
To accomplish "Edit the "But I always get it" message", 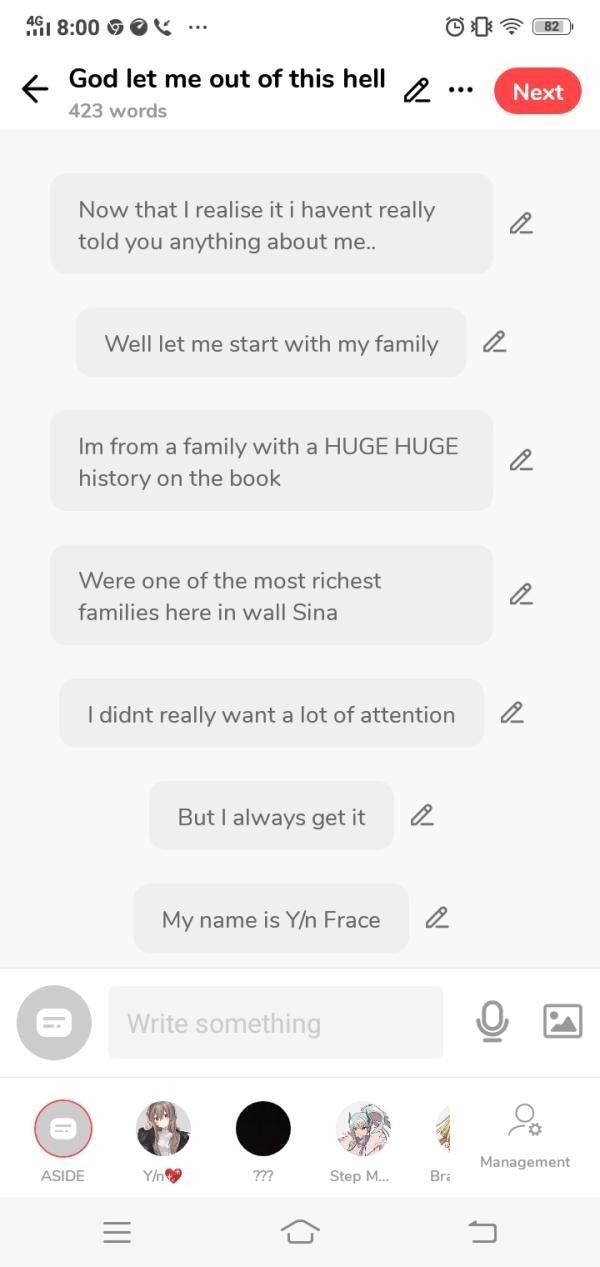I will point(422,815).
